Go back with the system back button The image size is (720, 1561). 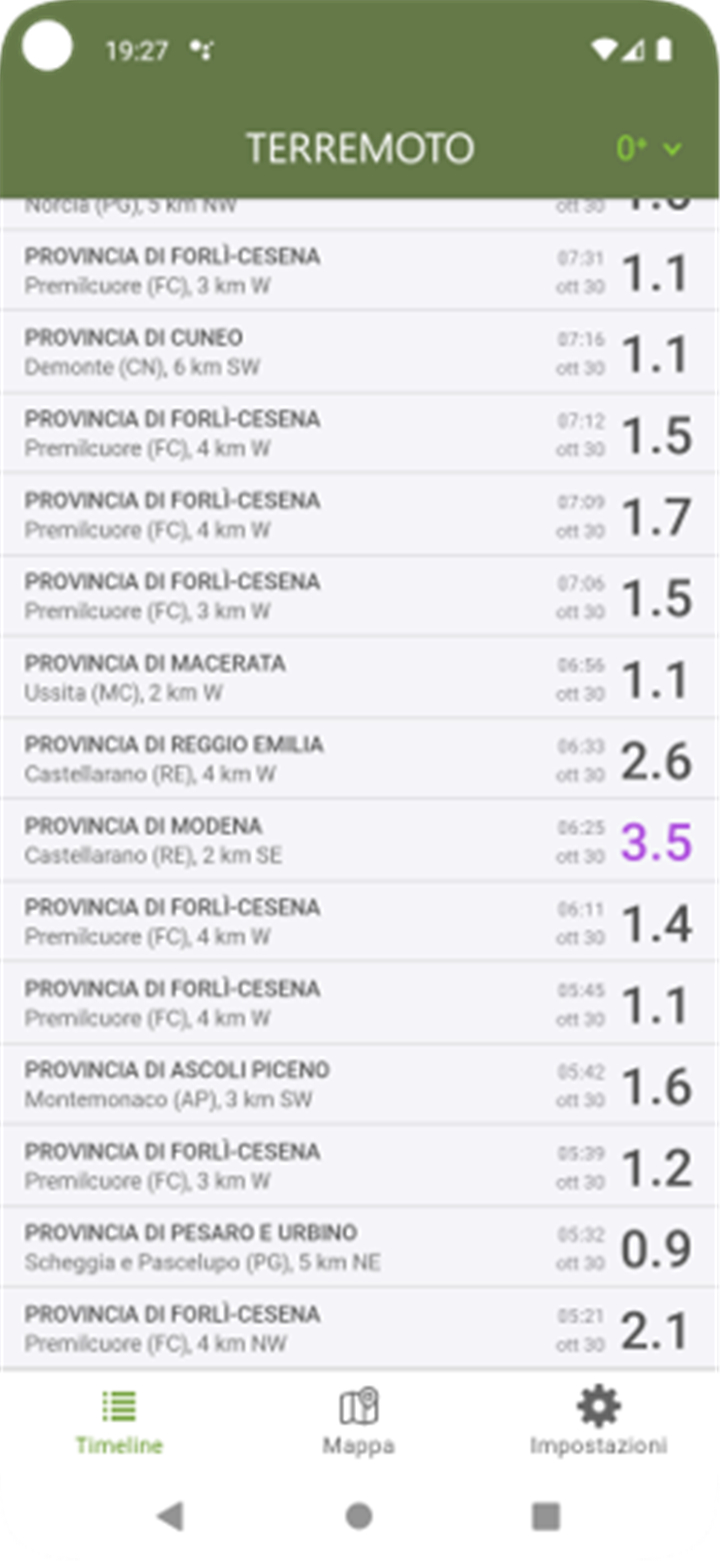pos(170,1516)
